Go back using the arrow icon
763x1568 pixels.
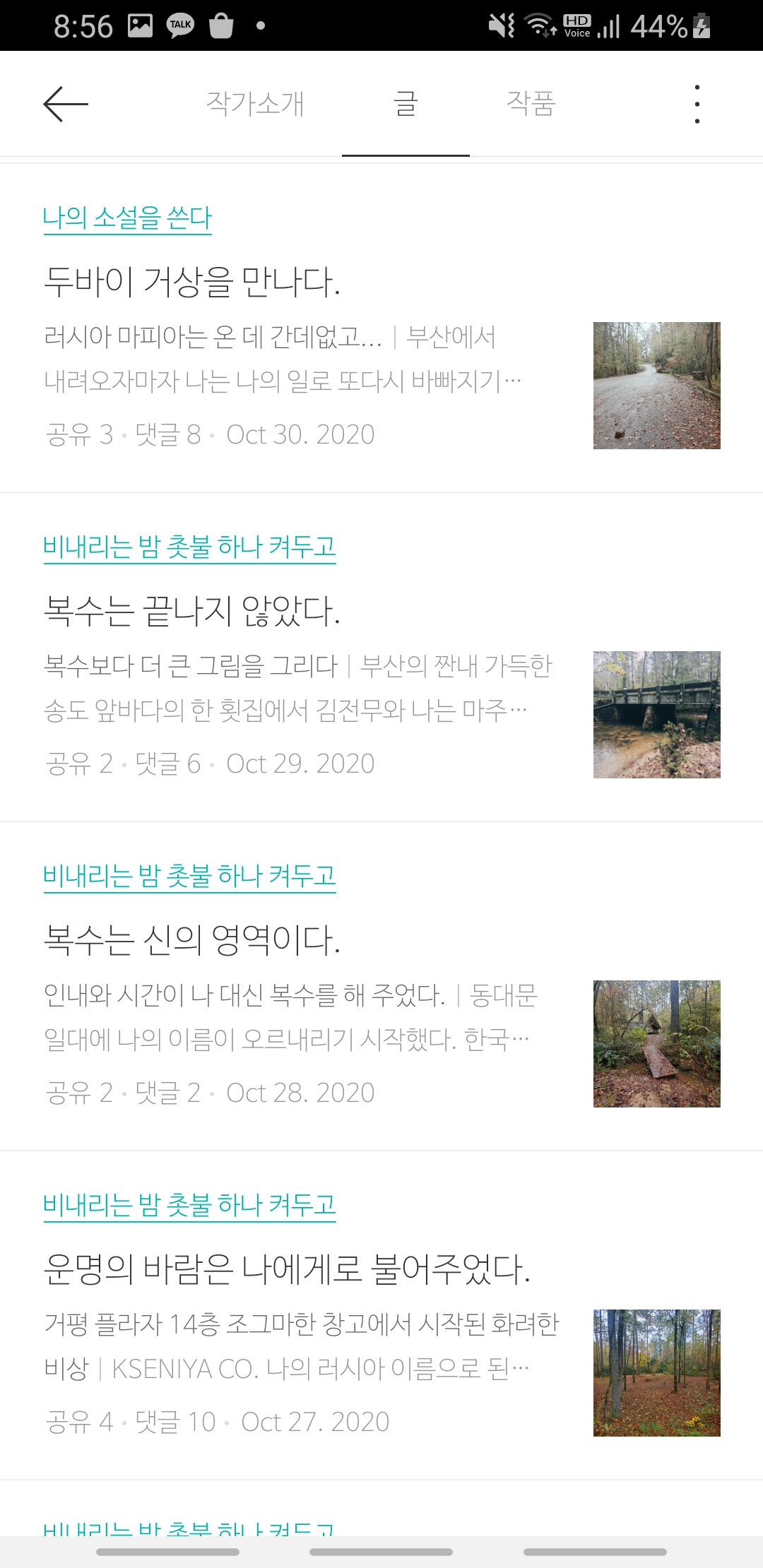pos(66,104)
